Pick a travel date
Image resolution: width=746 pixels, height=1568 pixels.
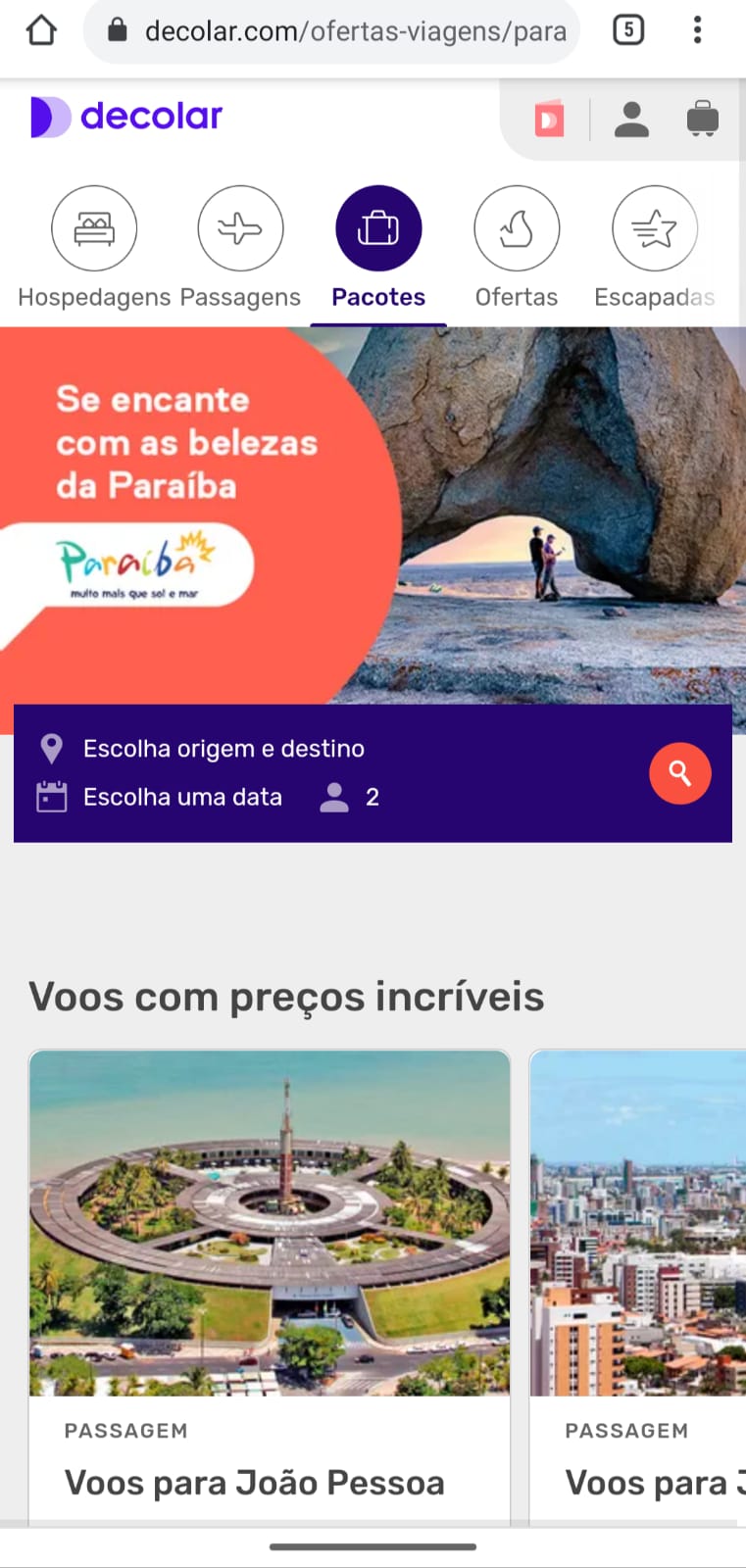pyautogui.click(x=182, y=797)
